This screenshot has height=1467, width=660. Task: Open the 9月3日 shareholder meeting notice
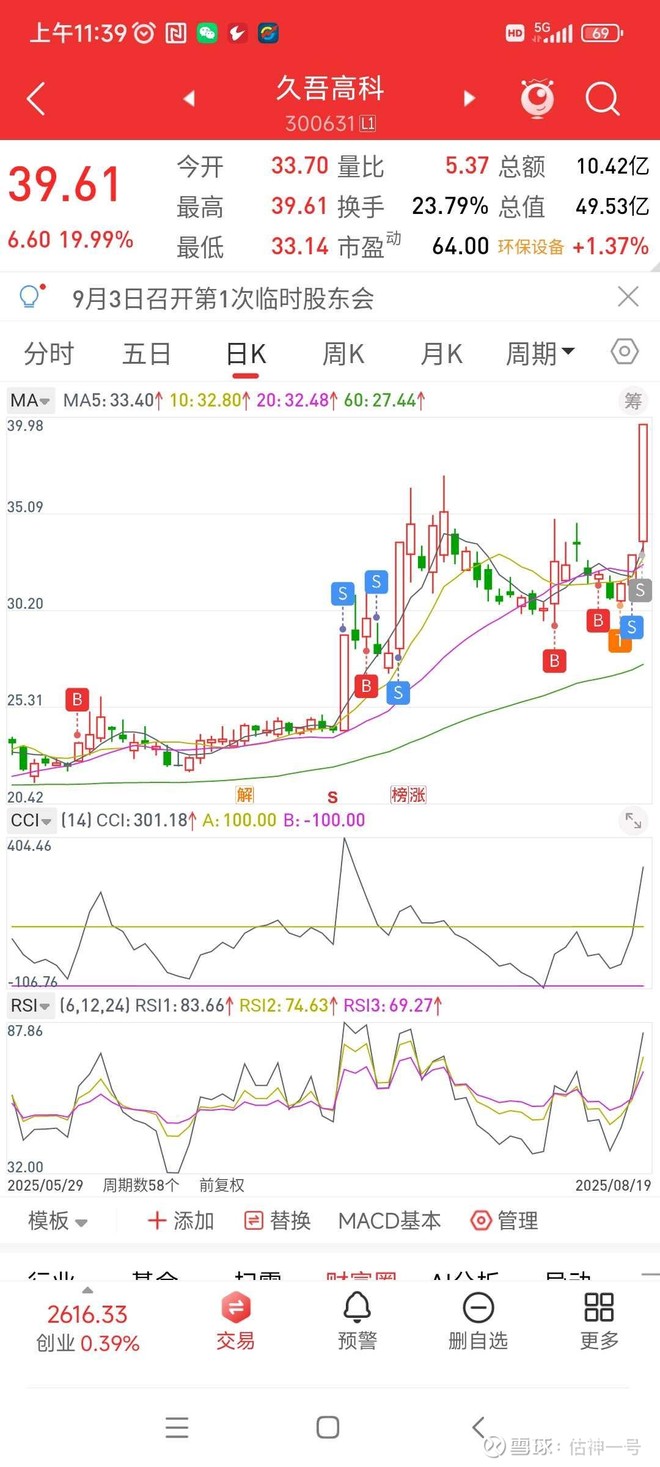point(223,298)
